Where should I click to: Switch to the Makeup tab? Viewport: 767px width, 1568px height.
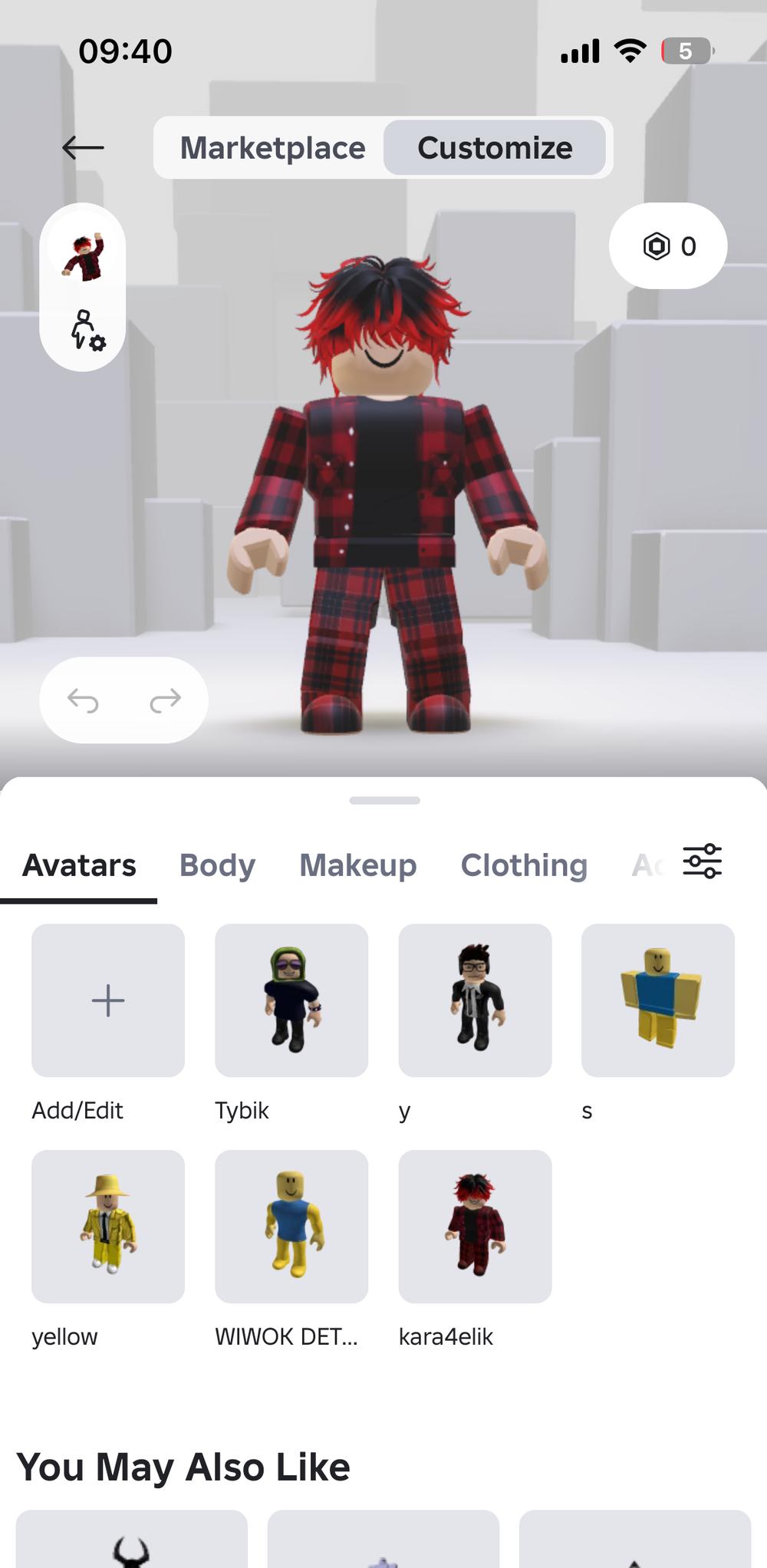point(357,865)
